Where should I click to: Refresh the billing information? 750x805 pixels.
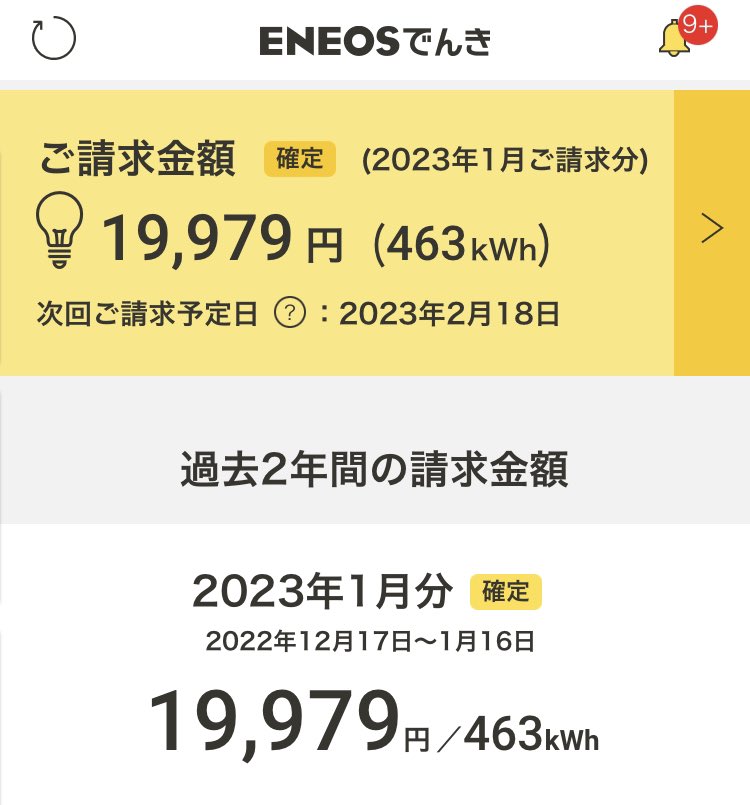pyautogui.click(x=54, y=39)
